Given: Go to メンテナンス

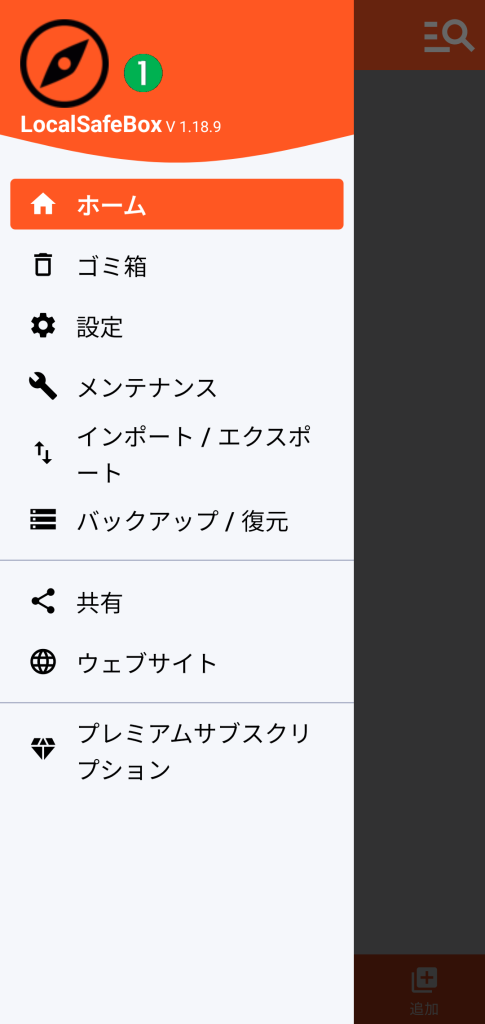Looking at the screenshot, I should tap(177, 387).
